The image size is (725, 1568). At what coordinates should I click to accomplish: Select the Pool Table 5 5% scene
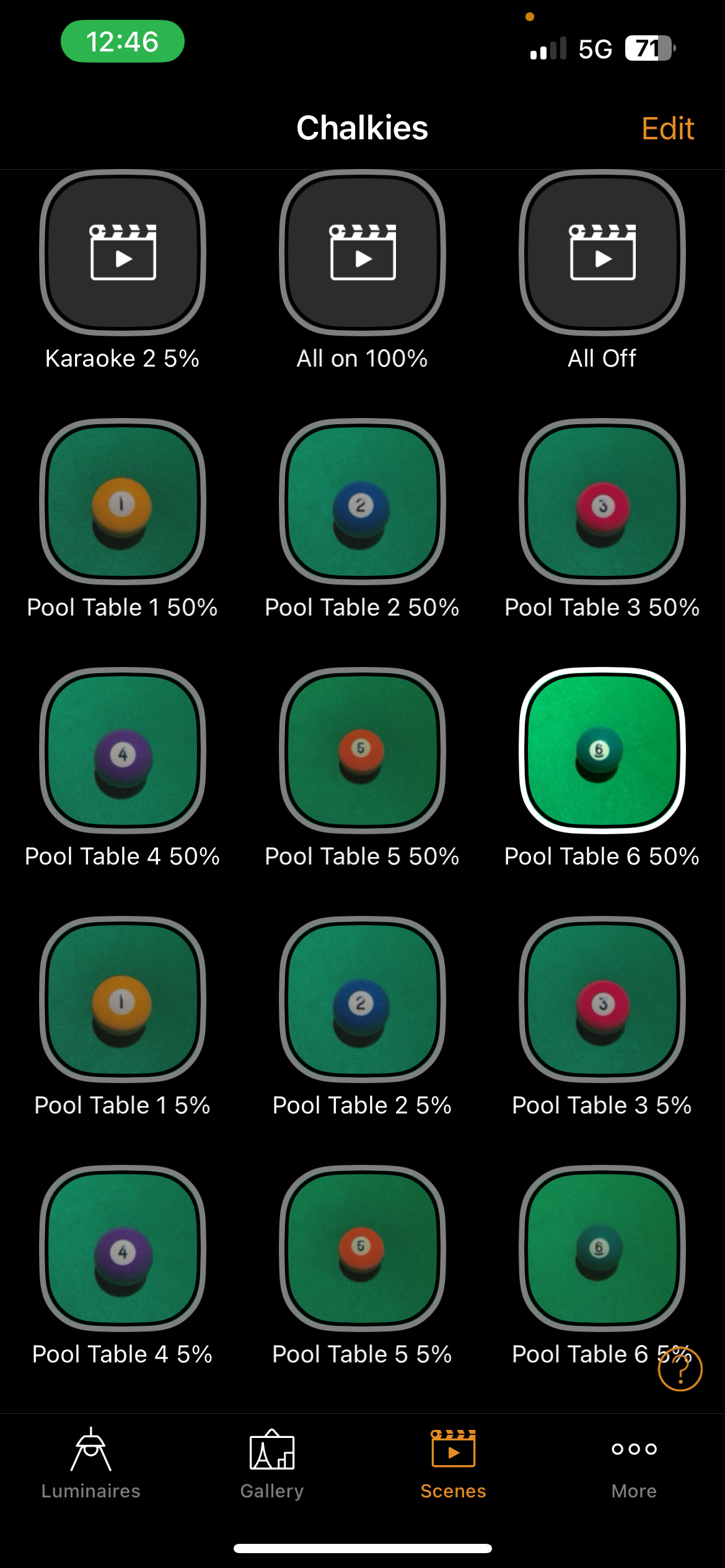362,1248
